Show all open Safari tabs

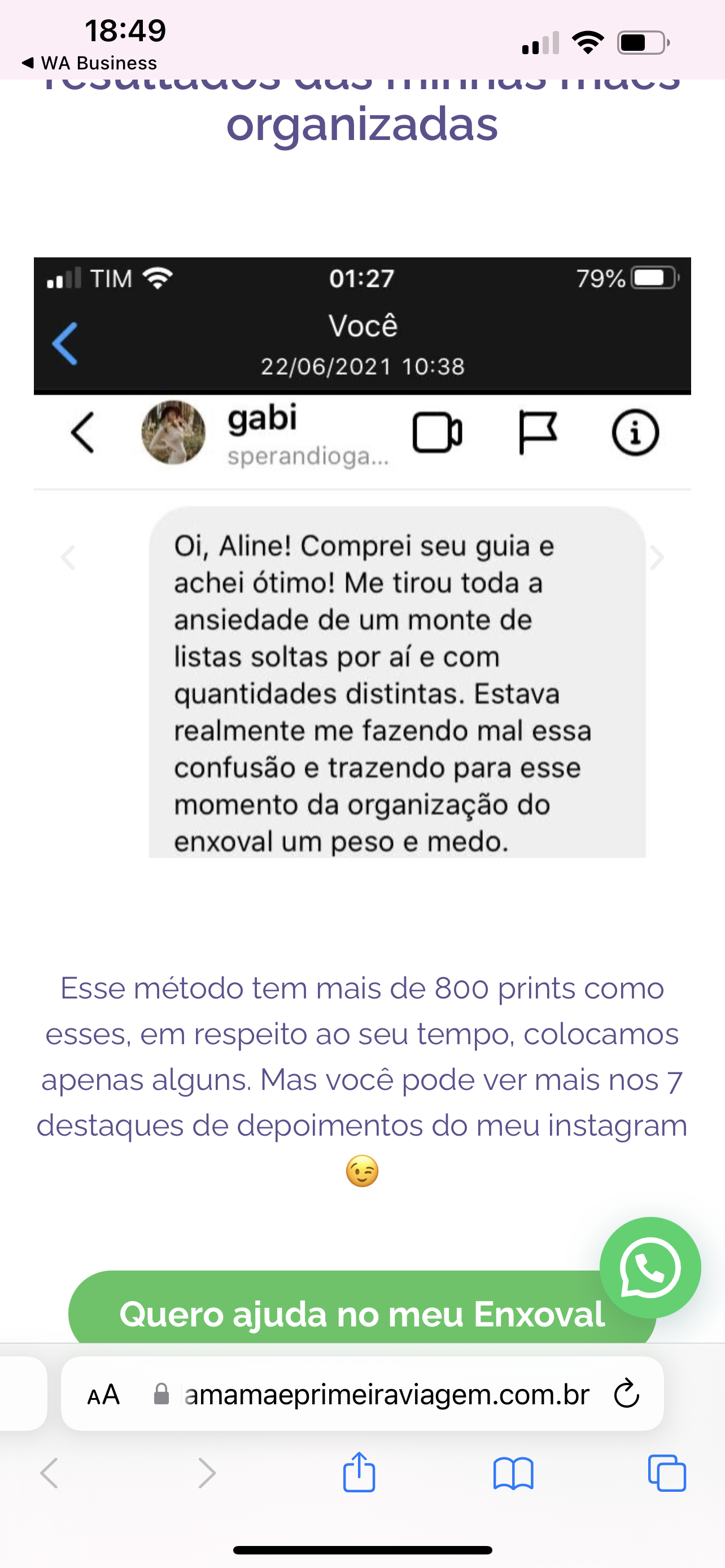667,1473
